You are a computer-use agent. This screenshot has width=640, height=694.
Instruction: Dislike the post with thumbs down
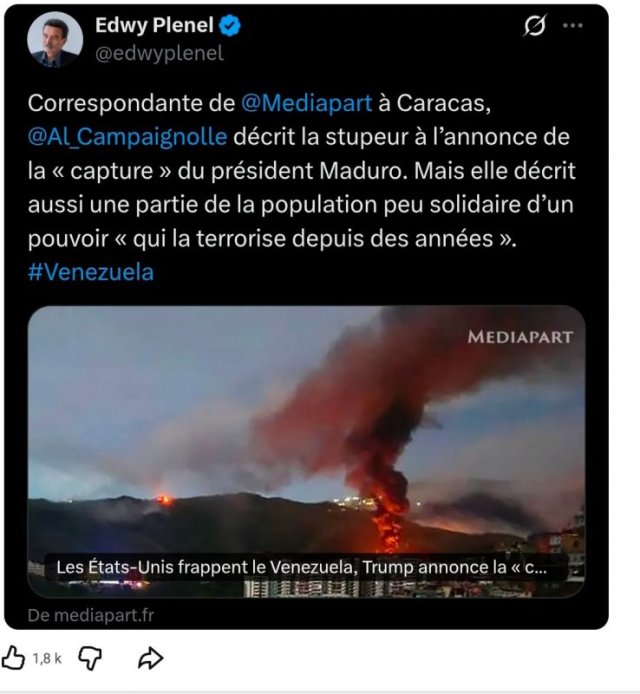(x=91, y=657)
